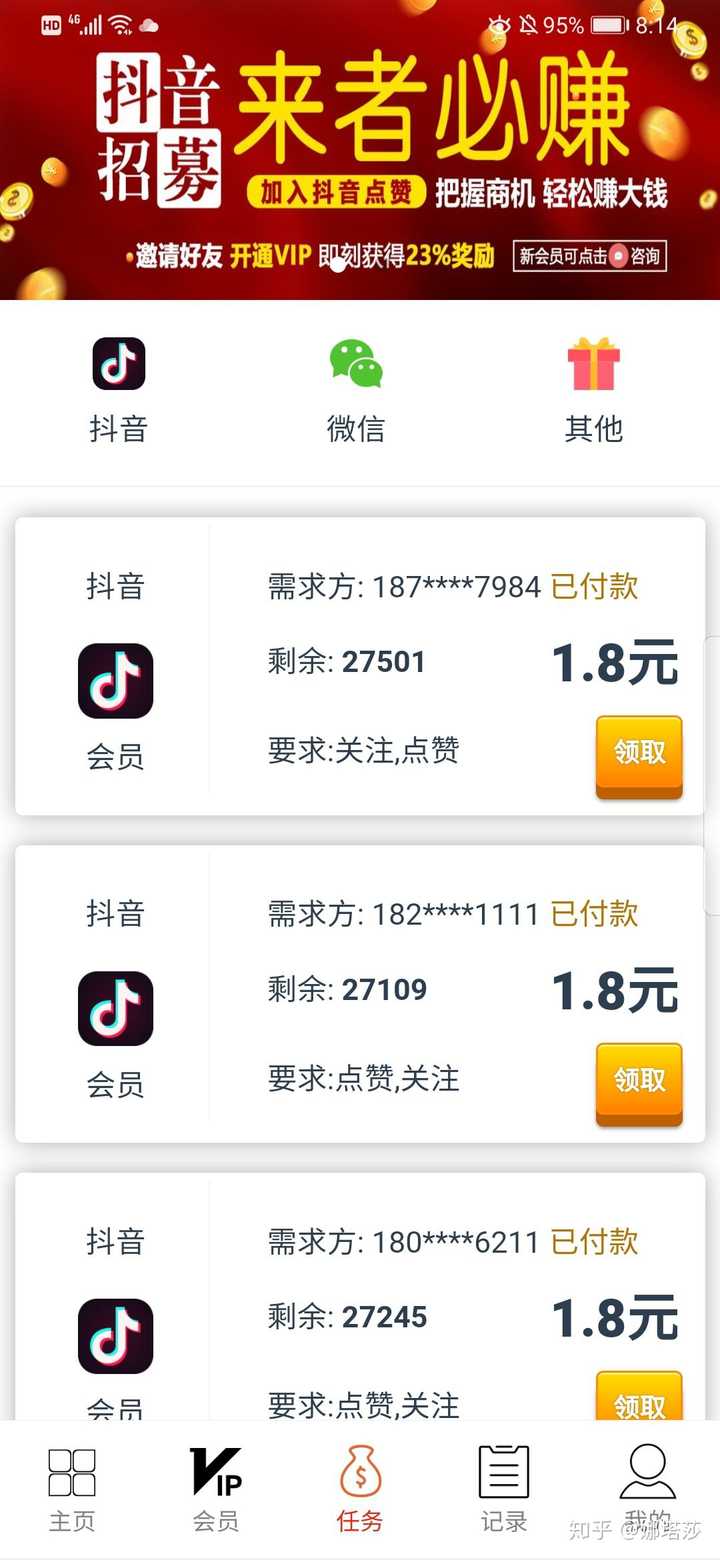Click 领取 on the 180****6211 task
Screen dimensions: 720x1560
(640, 1405)
